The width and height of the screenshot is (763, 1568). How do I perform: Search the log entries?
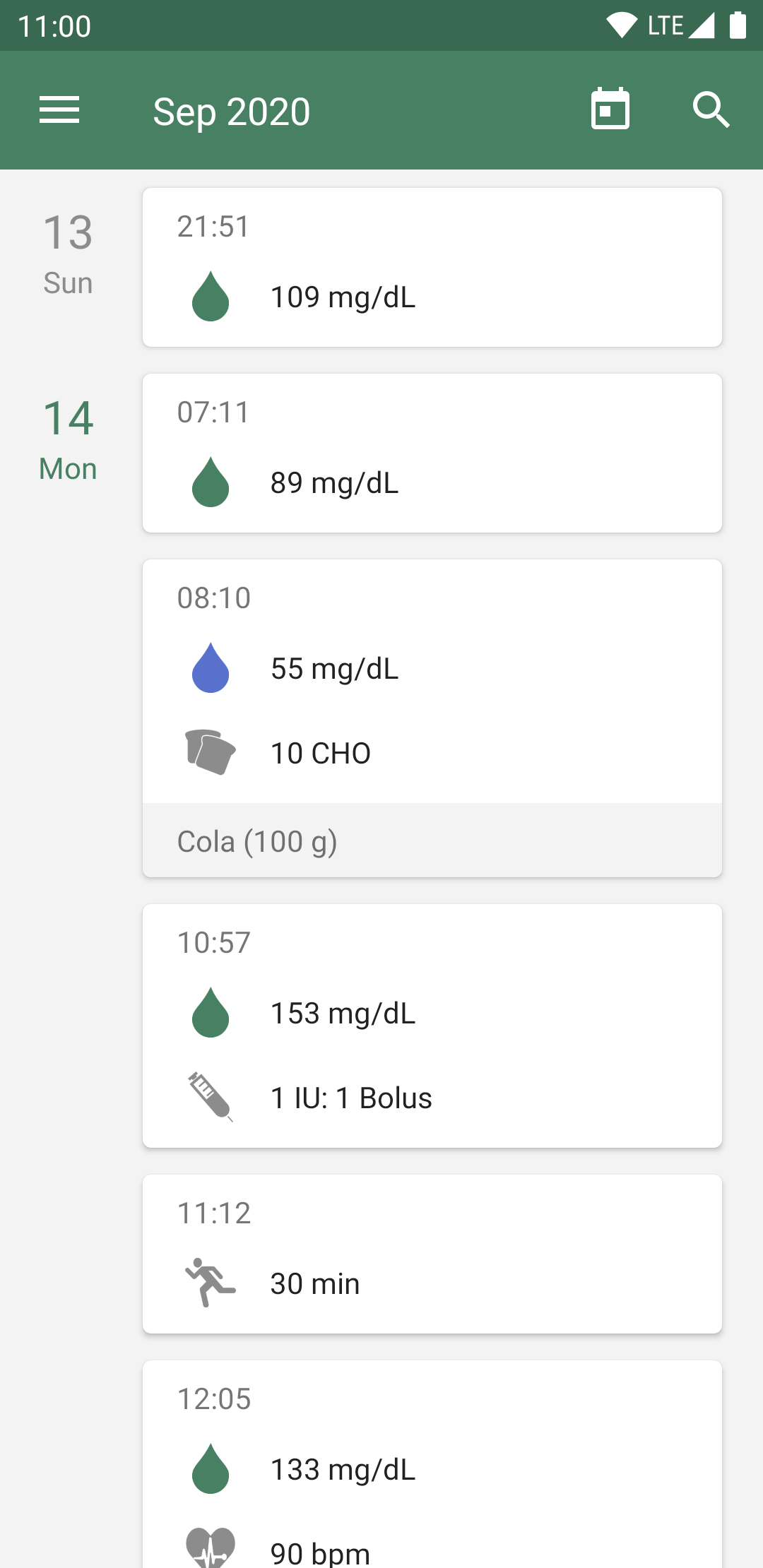[710, 110]
